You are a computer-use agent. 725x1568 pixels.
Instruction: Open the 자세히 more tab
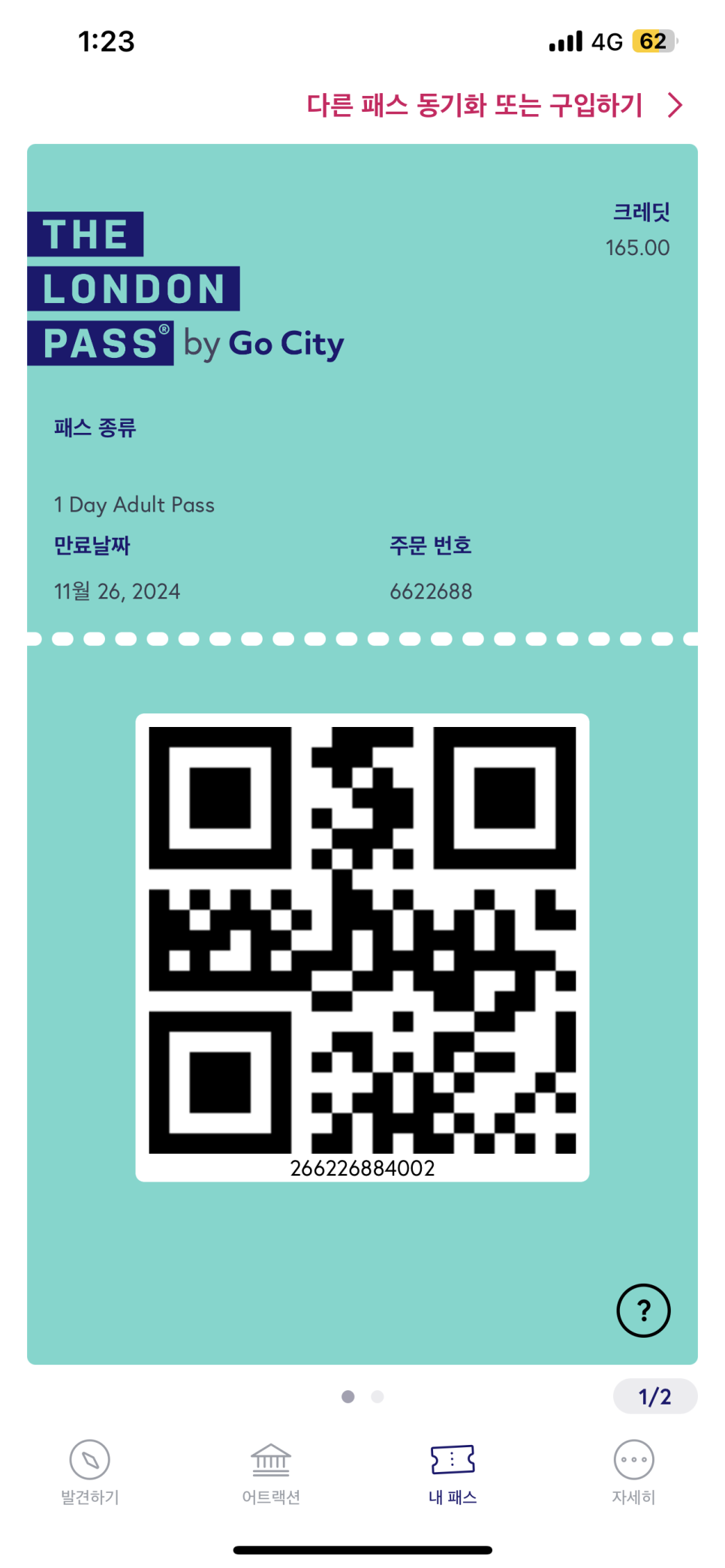[634, 1473]
